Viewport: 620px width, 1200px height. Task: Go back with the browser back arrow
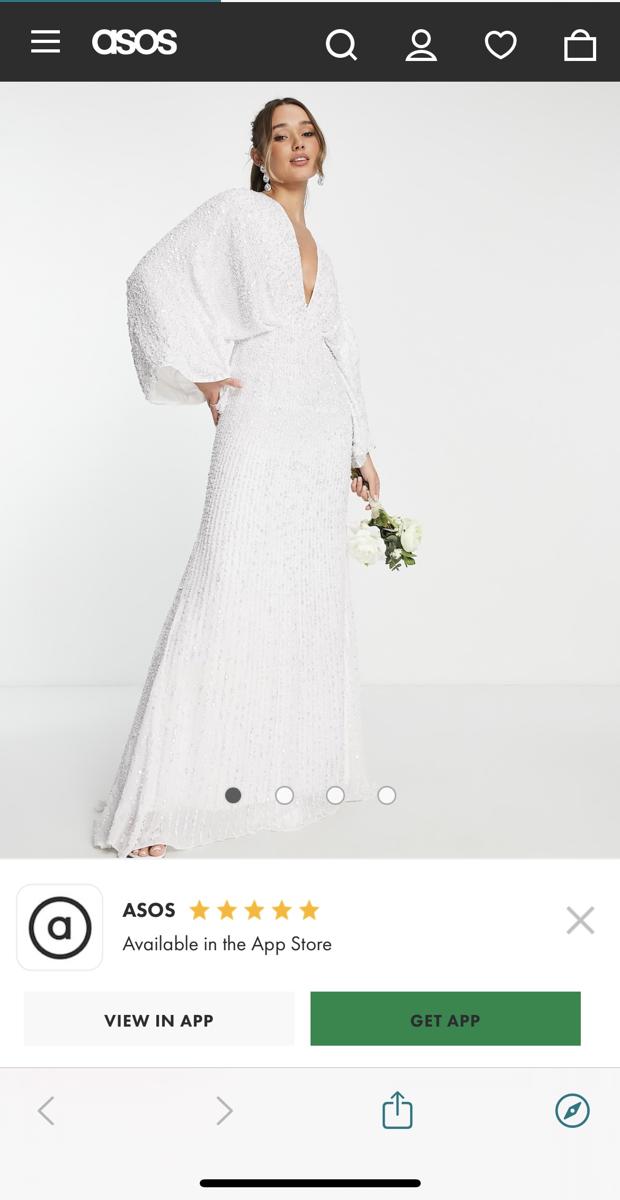(46, 1110)
